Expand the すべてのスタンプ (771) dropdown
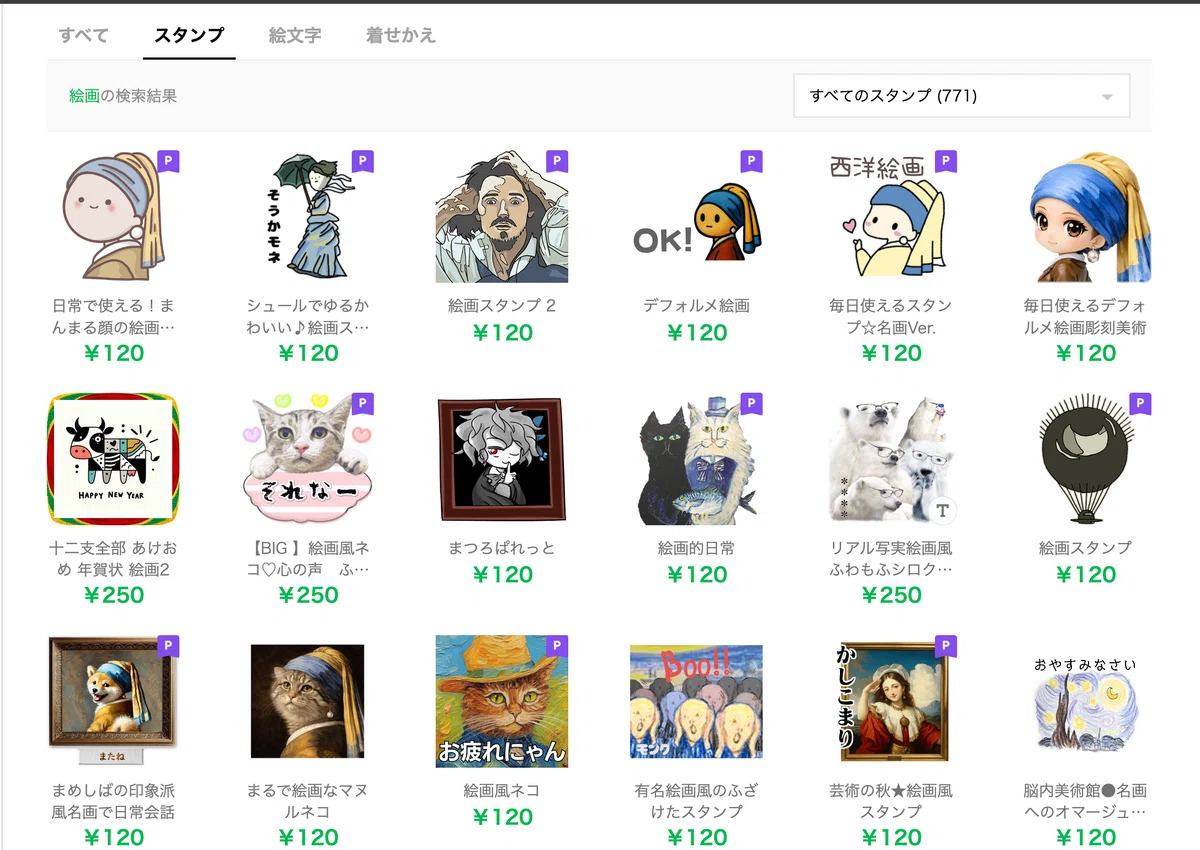Image resolution: width=1200 pixels, height=850 pixels. 962,96
